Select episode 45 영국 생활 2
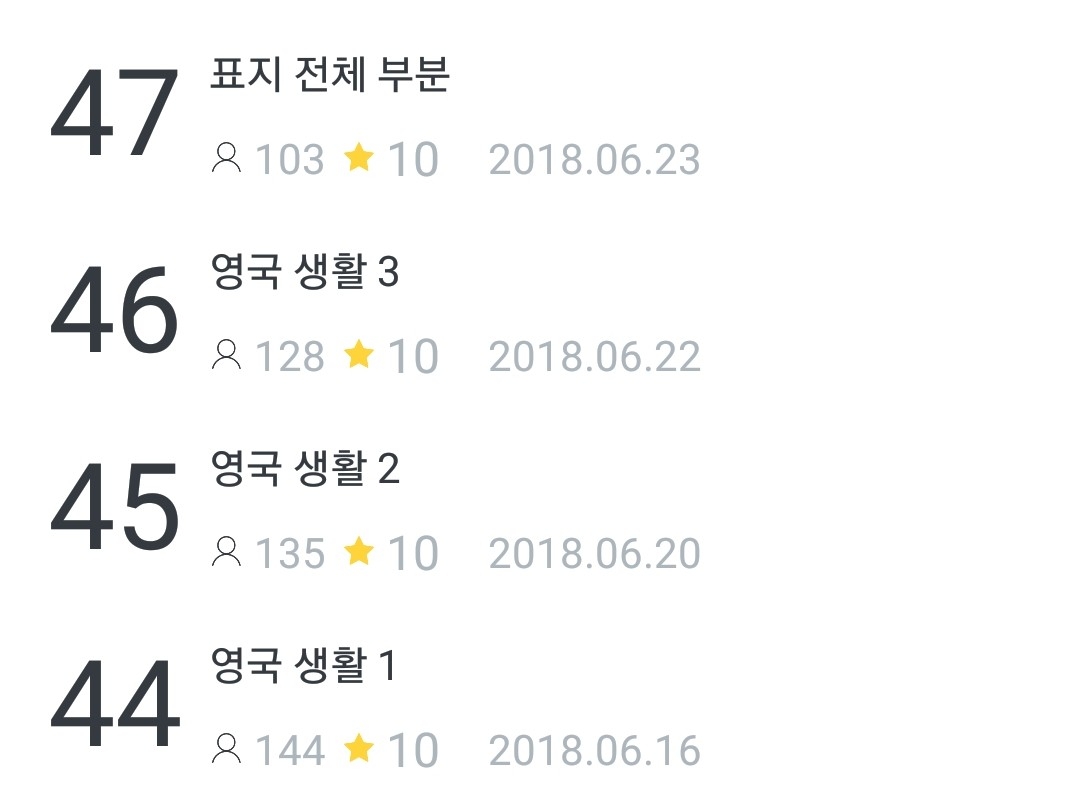Screen dimensions: 1080x810 (x=305, y=469)
